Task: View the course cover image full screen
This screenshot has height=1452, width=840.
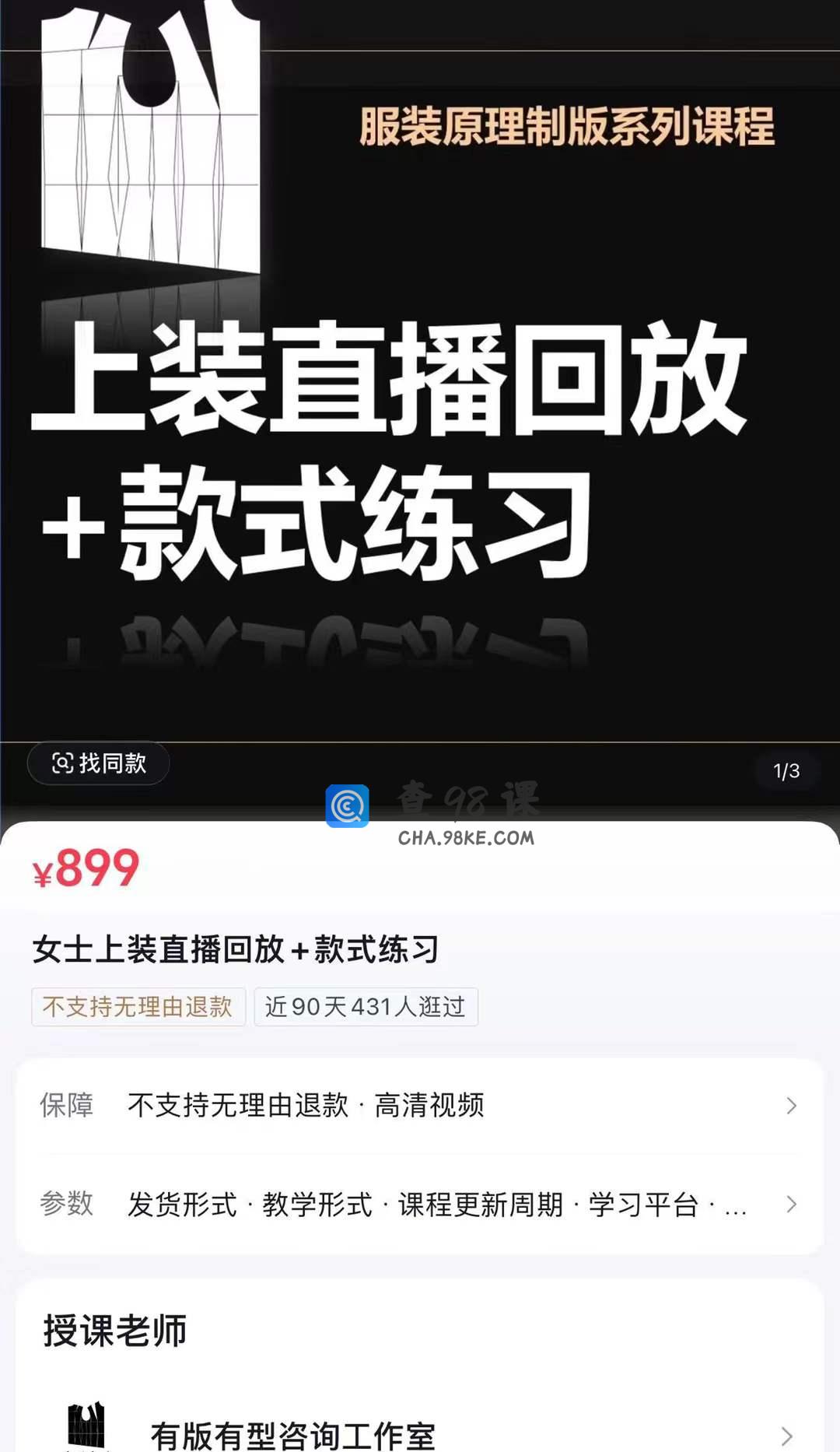Action: point(420,389)
